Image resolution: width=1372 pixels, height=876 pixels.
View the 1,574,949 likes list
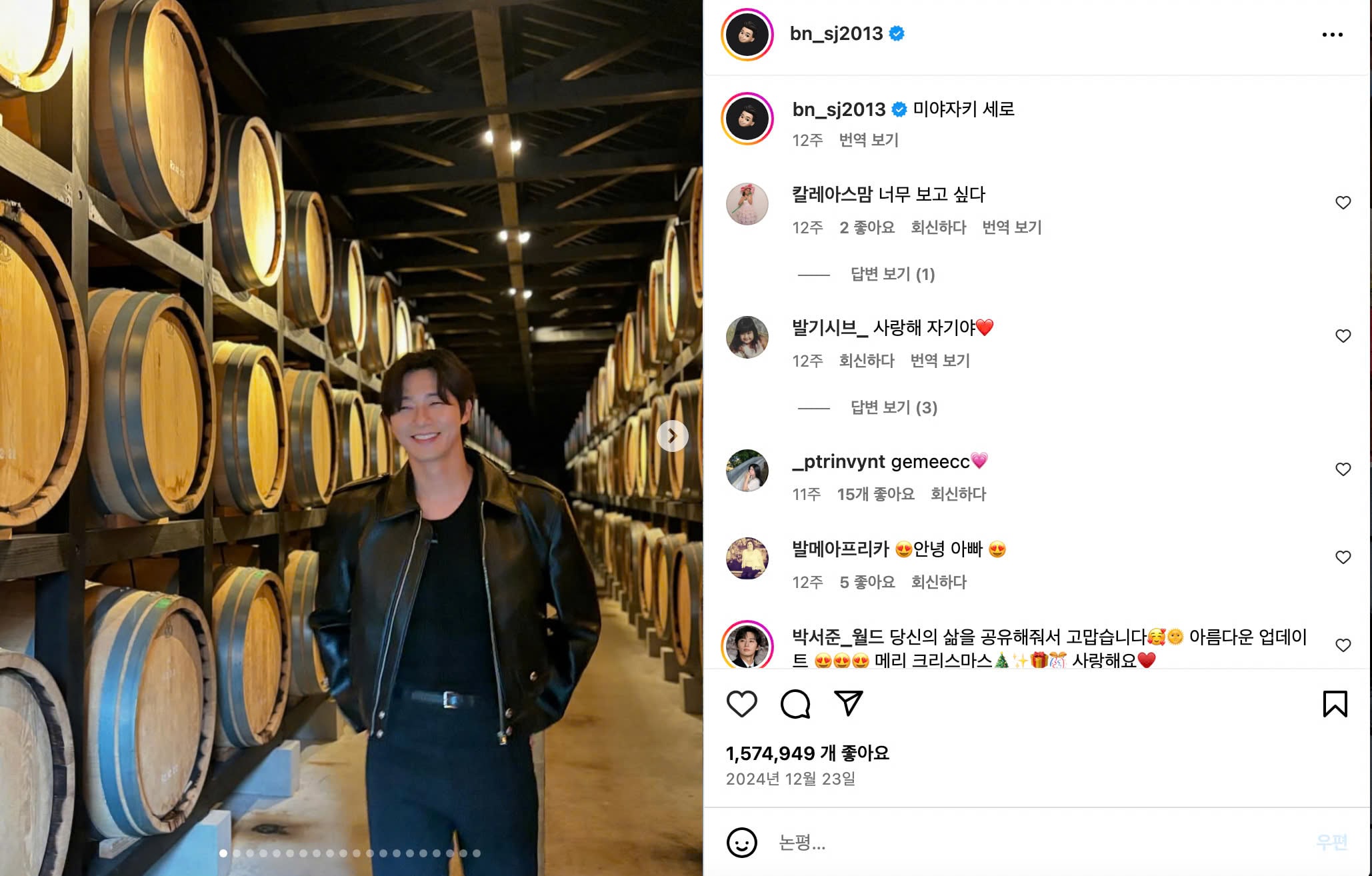(x=807, y=753)
